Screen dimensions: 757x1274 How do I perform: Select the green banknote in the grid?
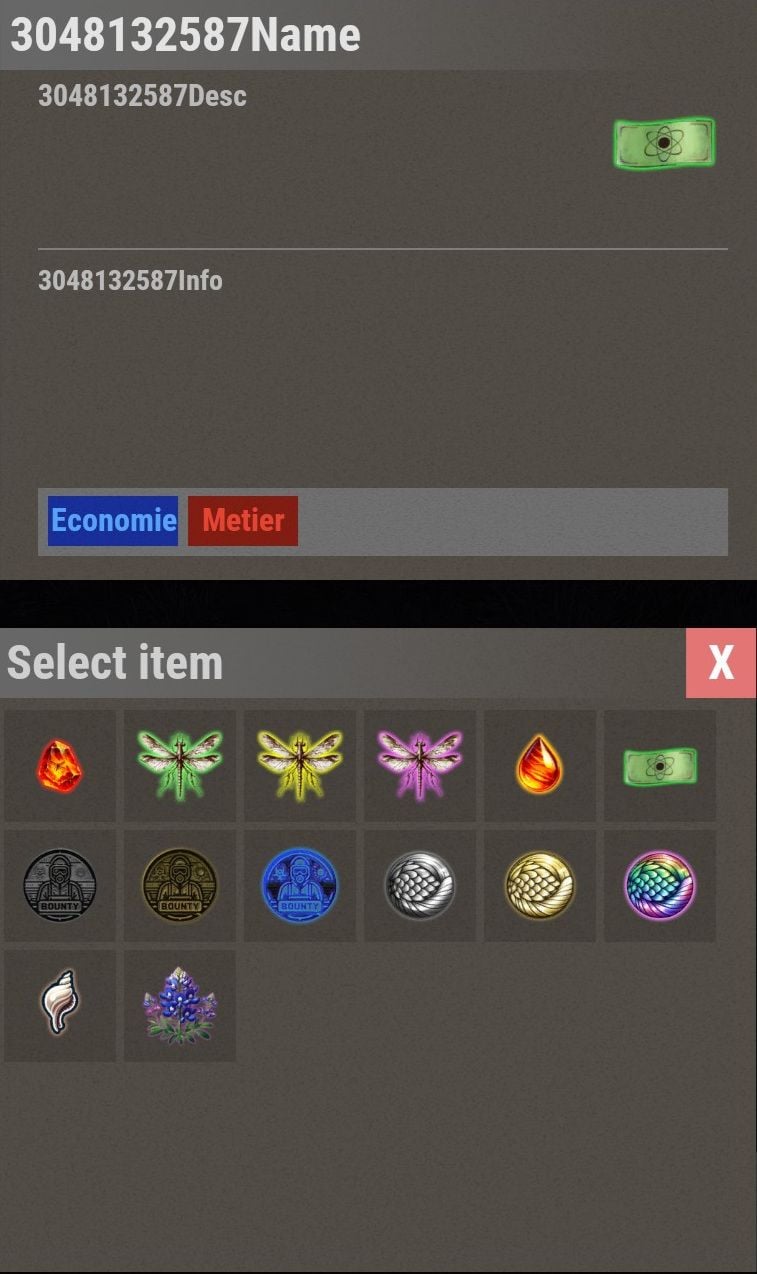point(660,766)
